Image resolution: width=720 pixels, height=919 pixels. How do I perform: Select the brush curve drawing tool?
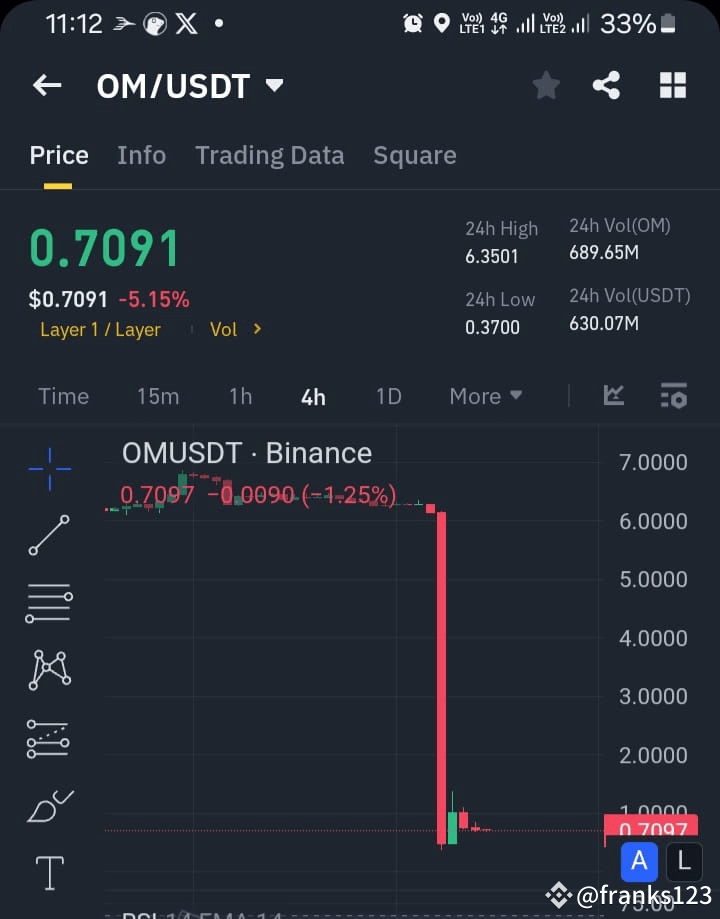coord(48,805)
